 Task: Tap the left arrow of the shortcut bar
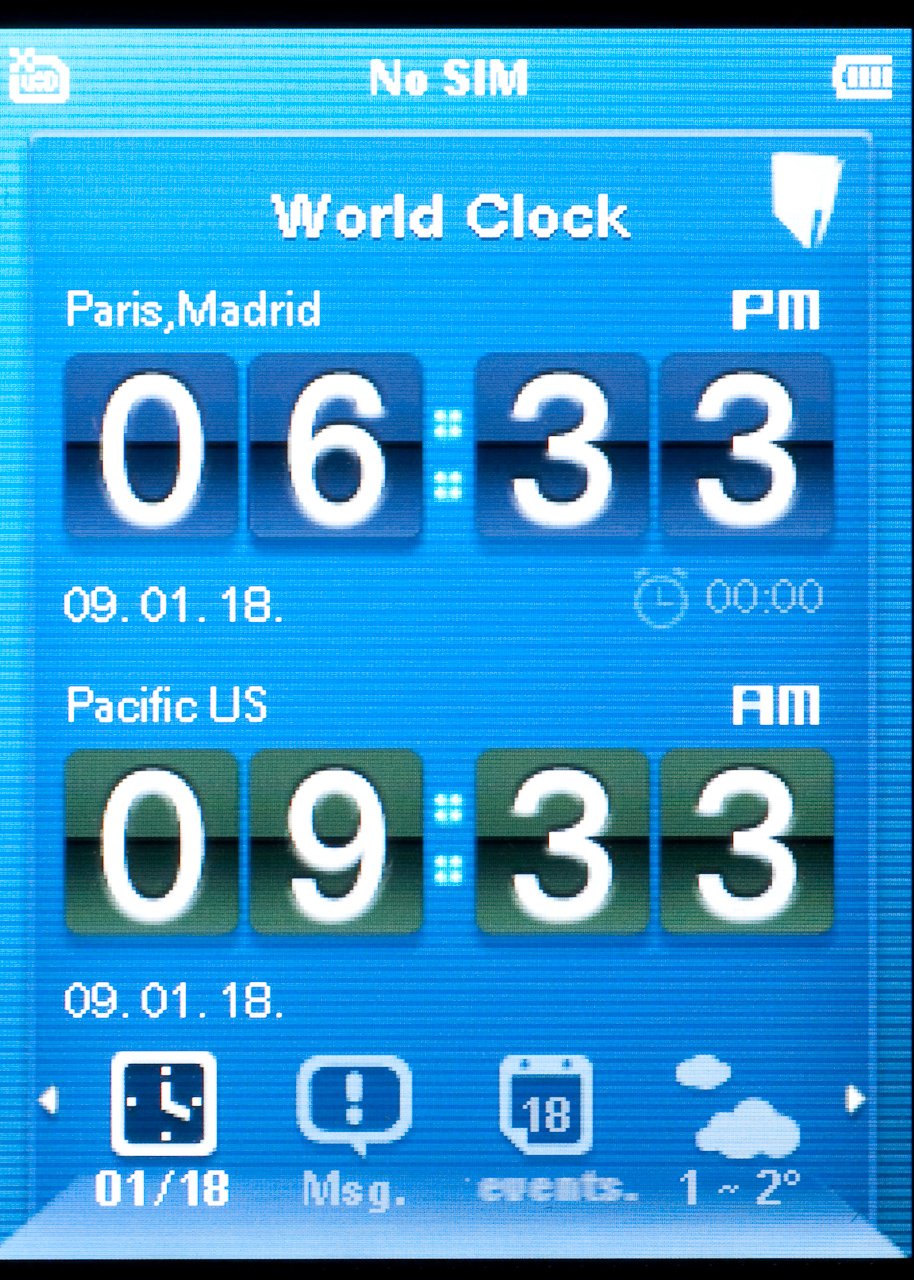coord(46,1101)
